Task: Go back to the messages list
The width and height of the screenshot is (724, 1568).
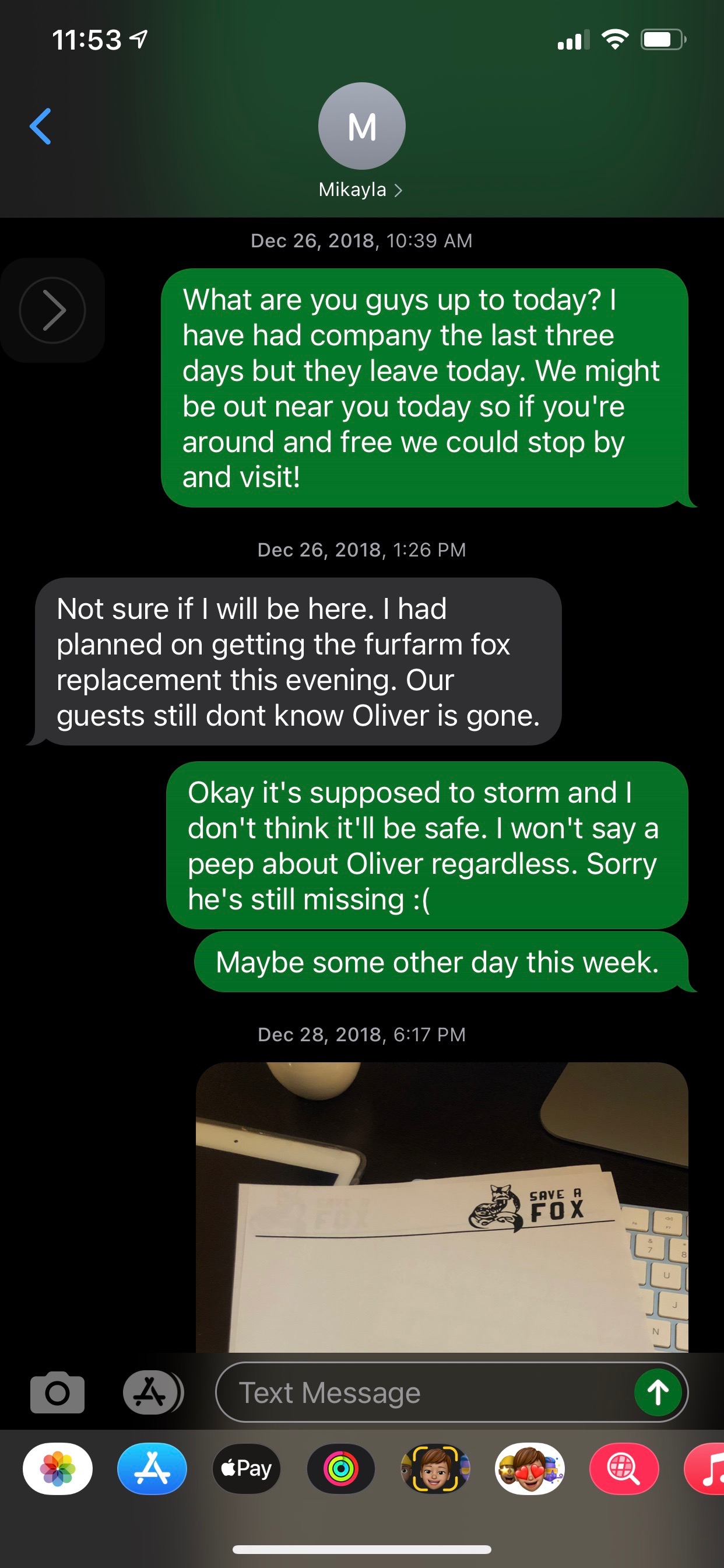Action: point(41,127)
